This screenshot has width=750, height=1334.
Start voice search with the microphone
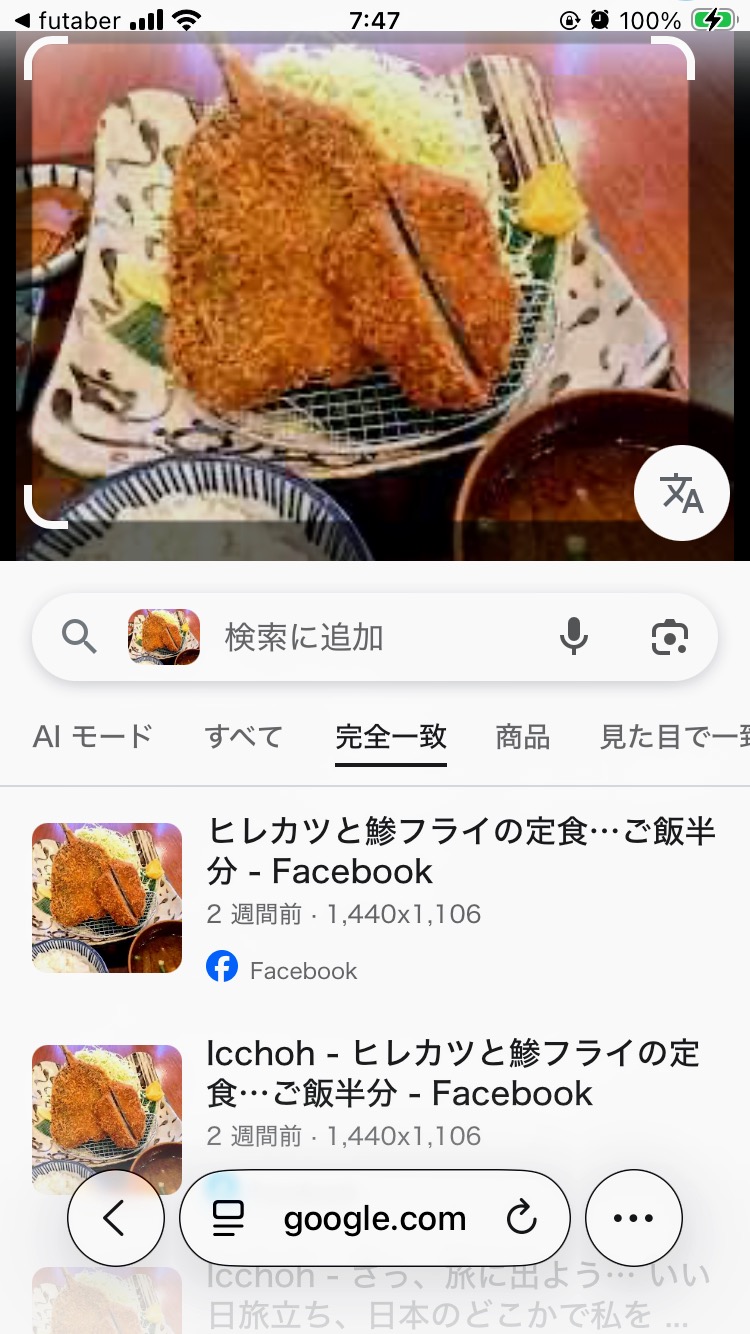(x=573, y=637)
